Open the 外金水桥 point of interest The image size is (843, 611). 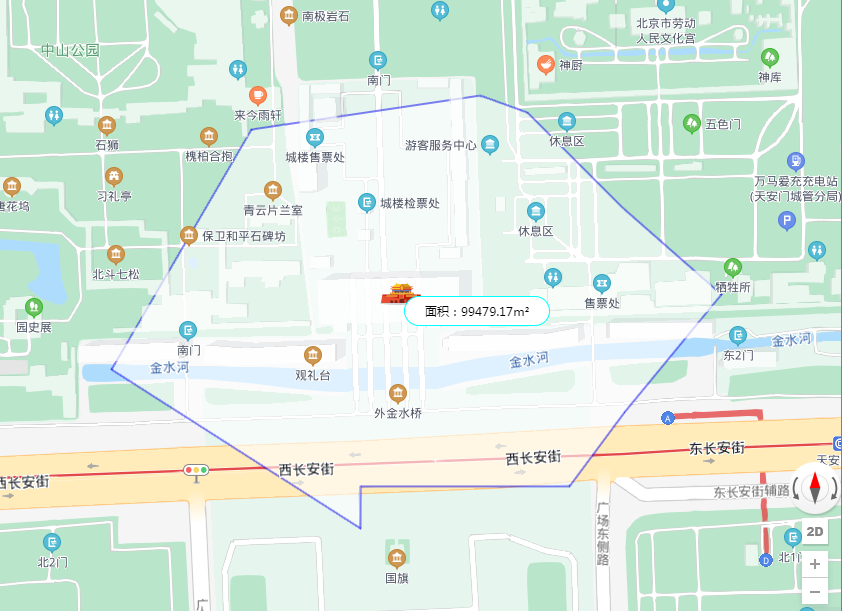pyautogui.click(x=398, y=393)
